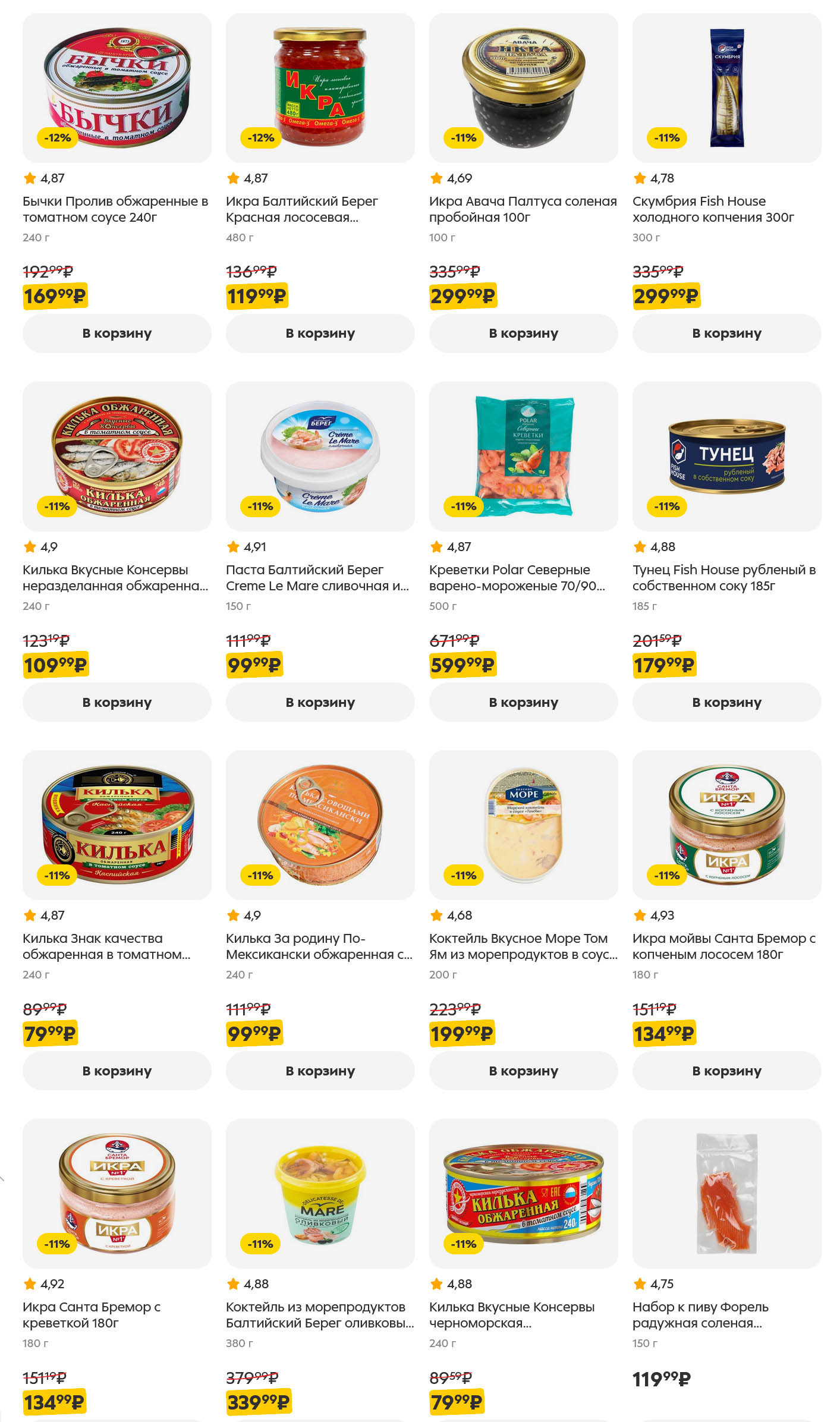Add Скумбрия Fish House to the cart
The image size is (840, 1422).
pyautogui.click(x=726, y=334)
